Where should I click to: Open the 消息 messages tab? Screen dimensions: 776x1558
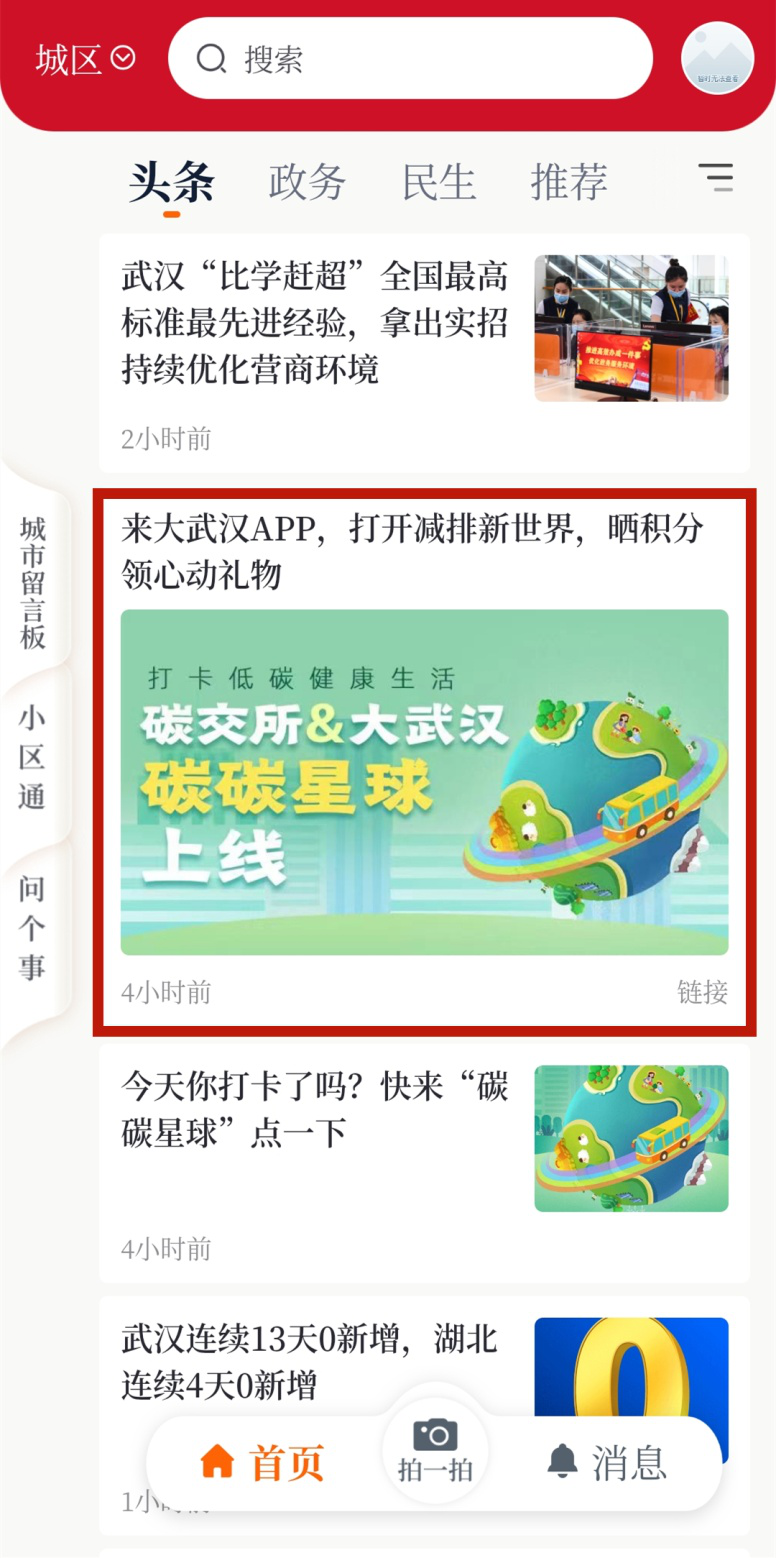[x=607, y=1462]
